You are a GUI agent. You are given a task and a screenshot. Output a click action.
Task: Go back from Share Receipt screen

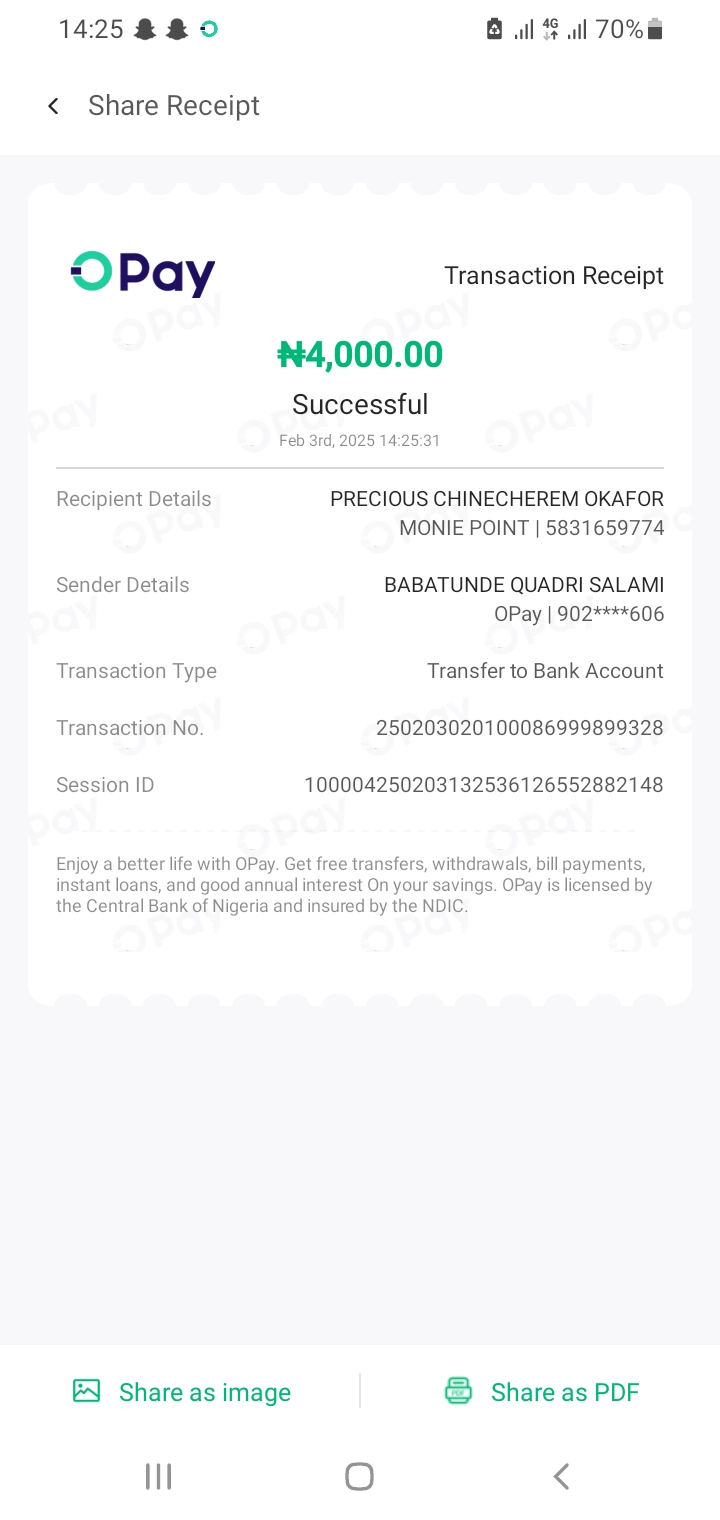click(54, 106)
